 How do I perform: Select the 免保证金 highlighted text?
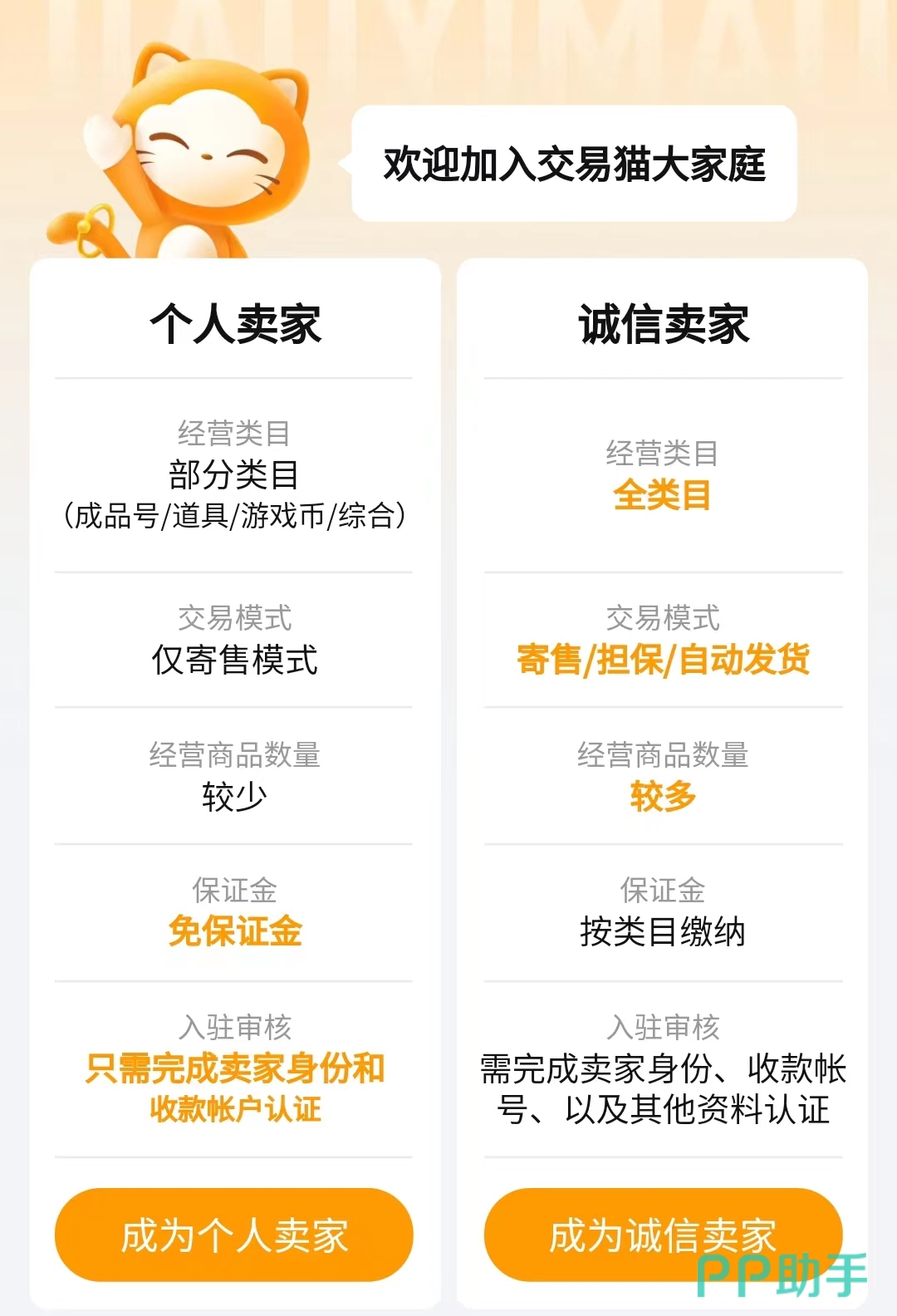pos(233,932)
